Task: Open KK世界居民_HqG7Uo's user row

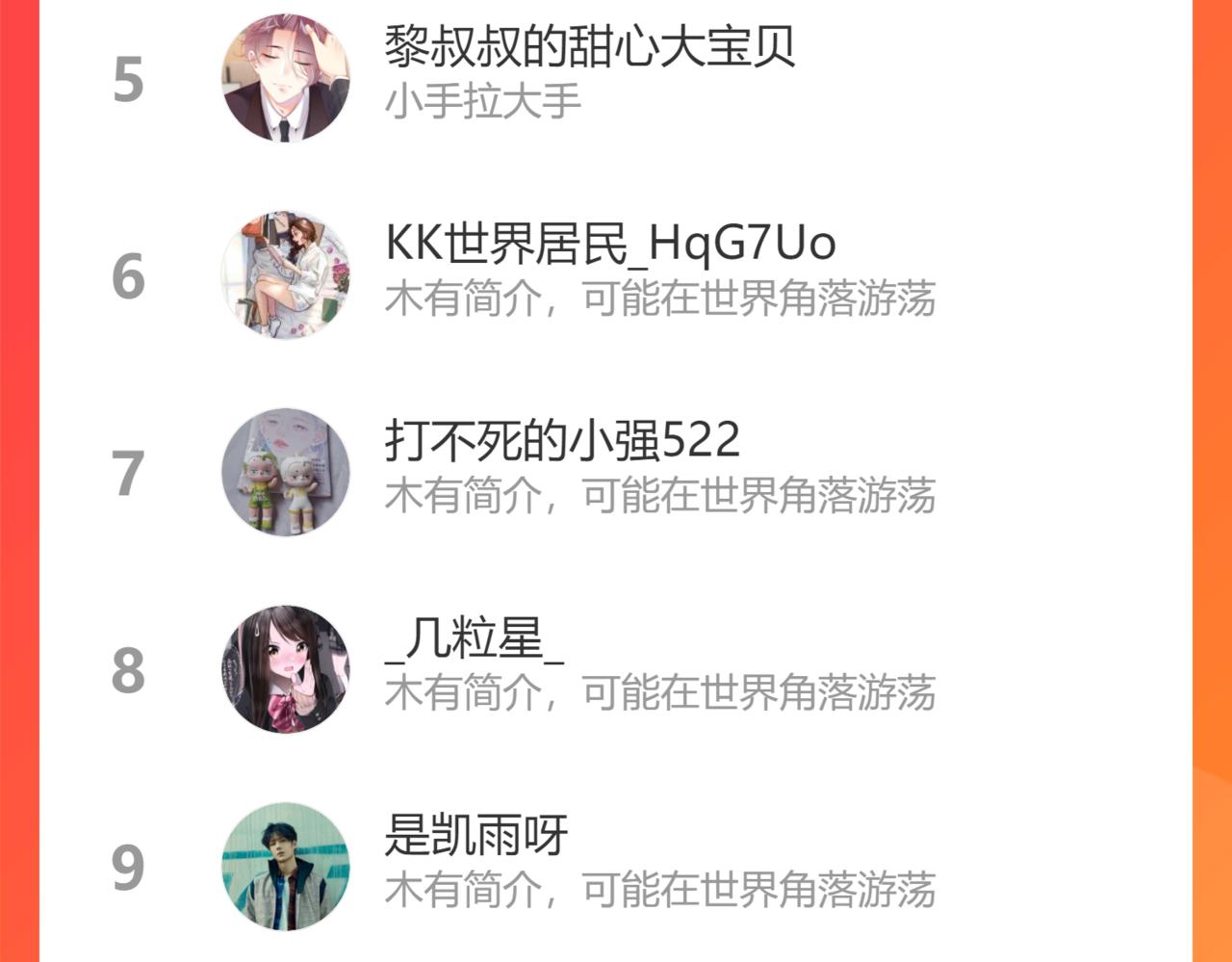Action: point(616,275)
